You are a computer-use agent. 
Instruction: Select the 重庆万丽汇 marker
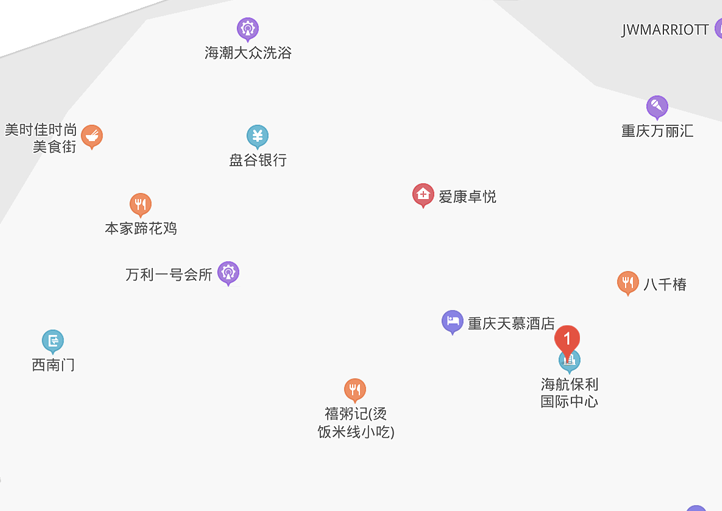[x=657, y=106]
